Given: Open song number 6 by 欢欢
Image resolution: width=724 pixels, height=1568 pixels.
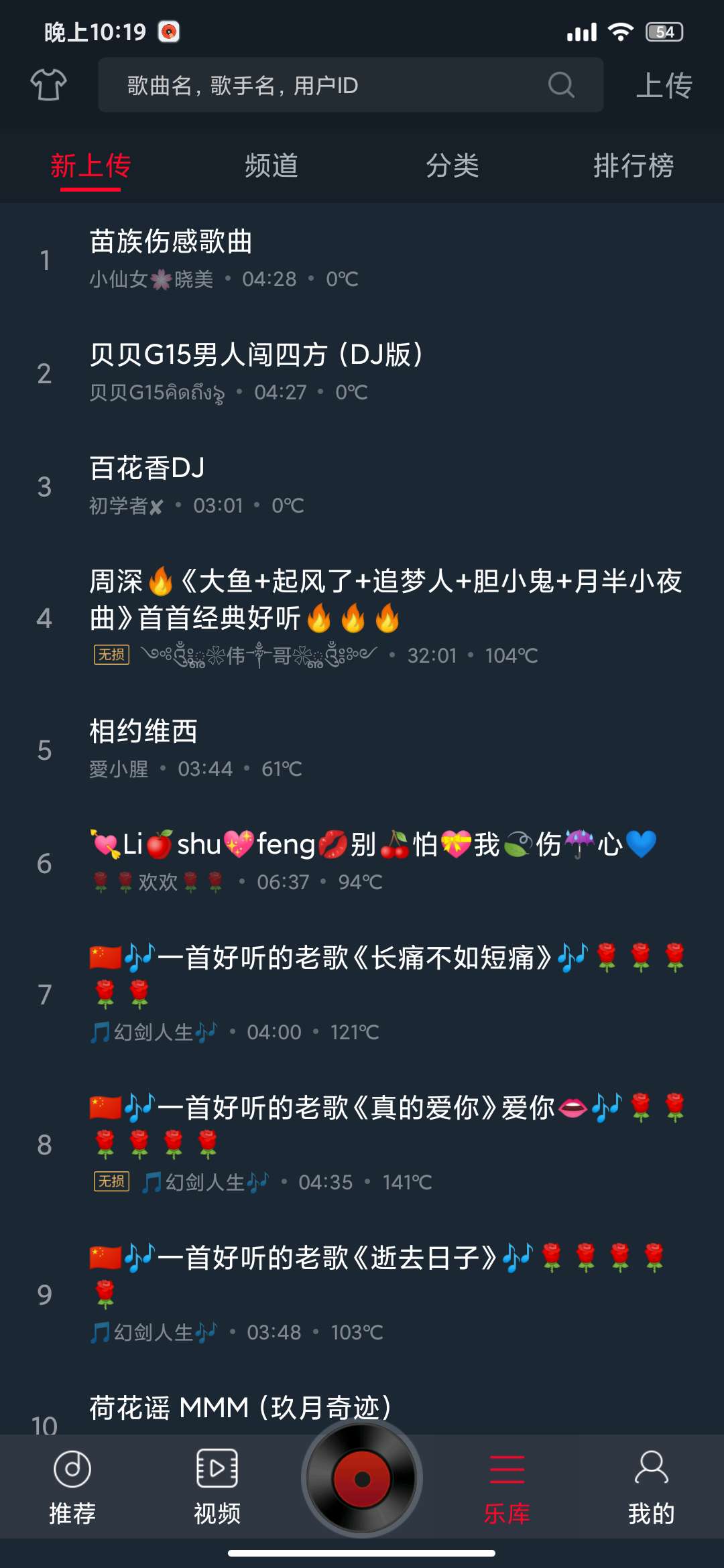Looking at the screenshot, I should [x=362, y=862].
